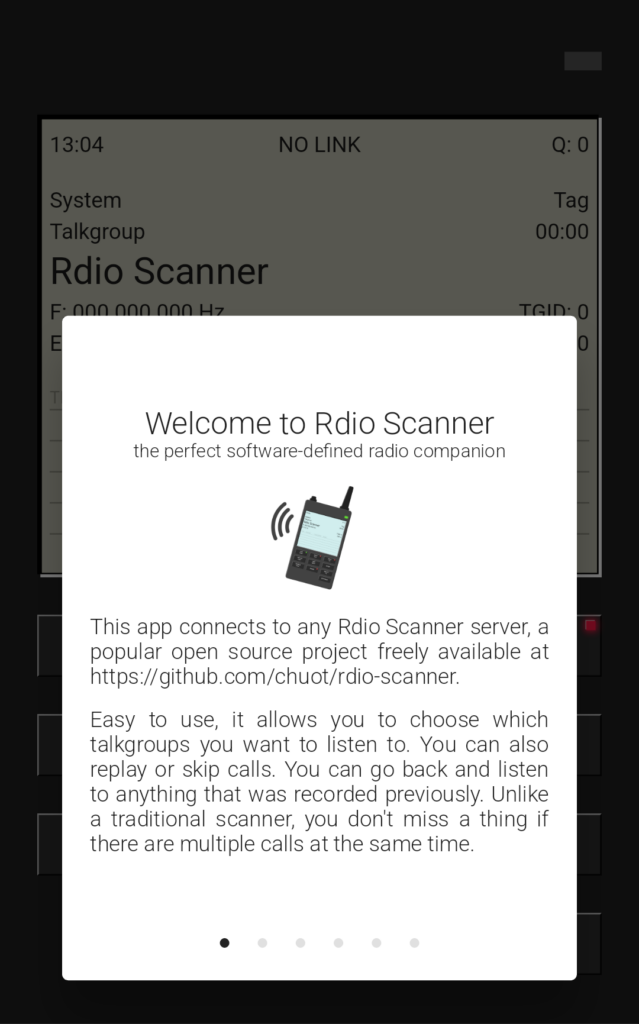Jump to the second welcome page dot
The height and width of the screenshot is (1024, 639).
262,942
